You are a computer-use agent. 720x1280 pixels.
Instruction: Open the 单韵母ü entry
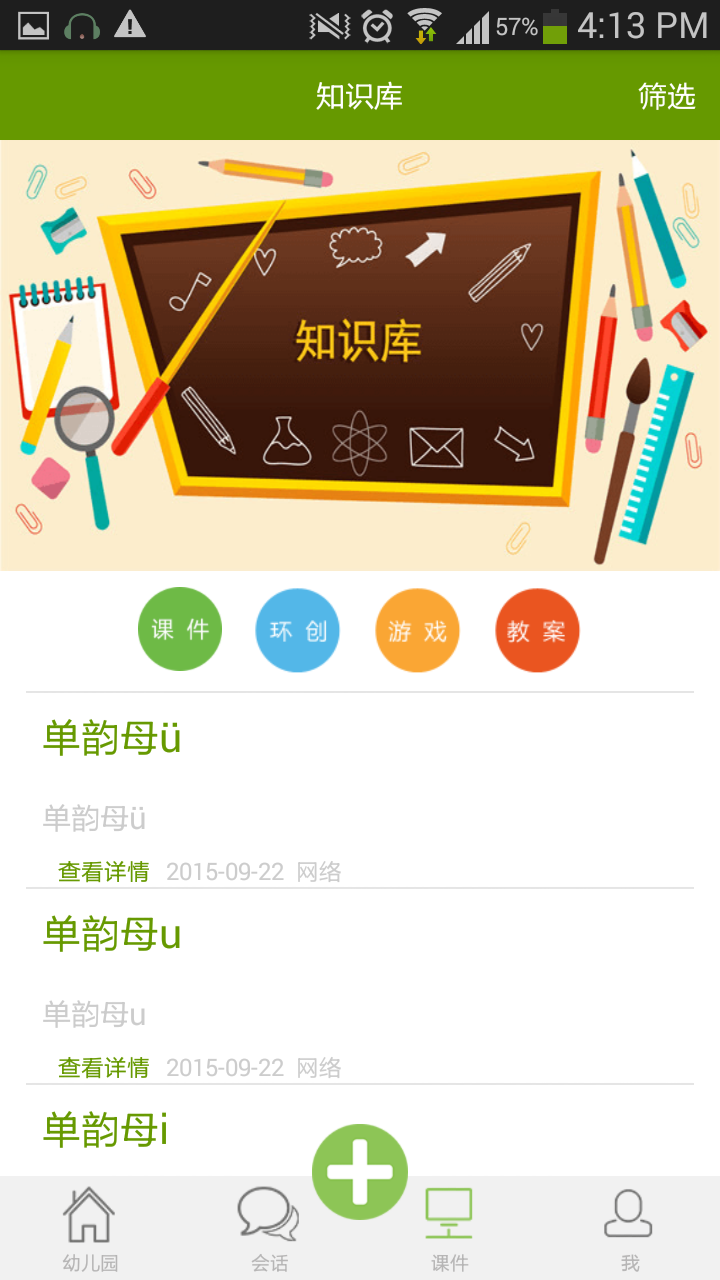click(x=112, y=739)
